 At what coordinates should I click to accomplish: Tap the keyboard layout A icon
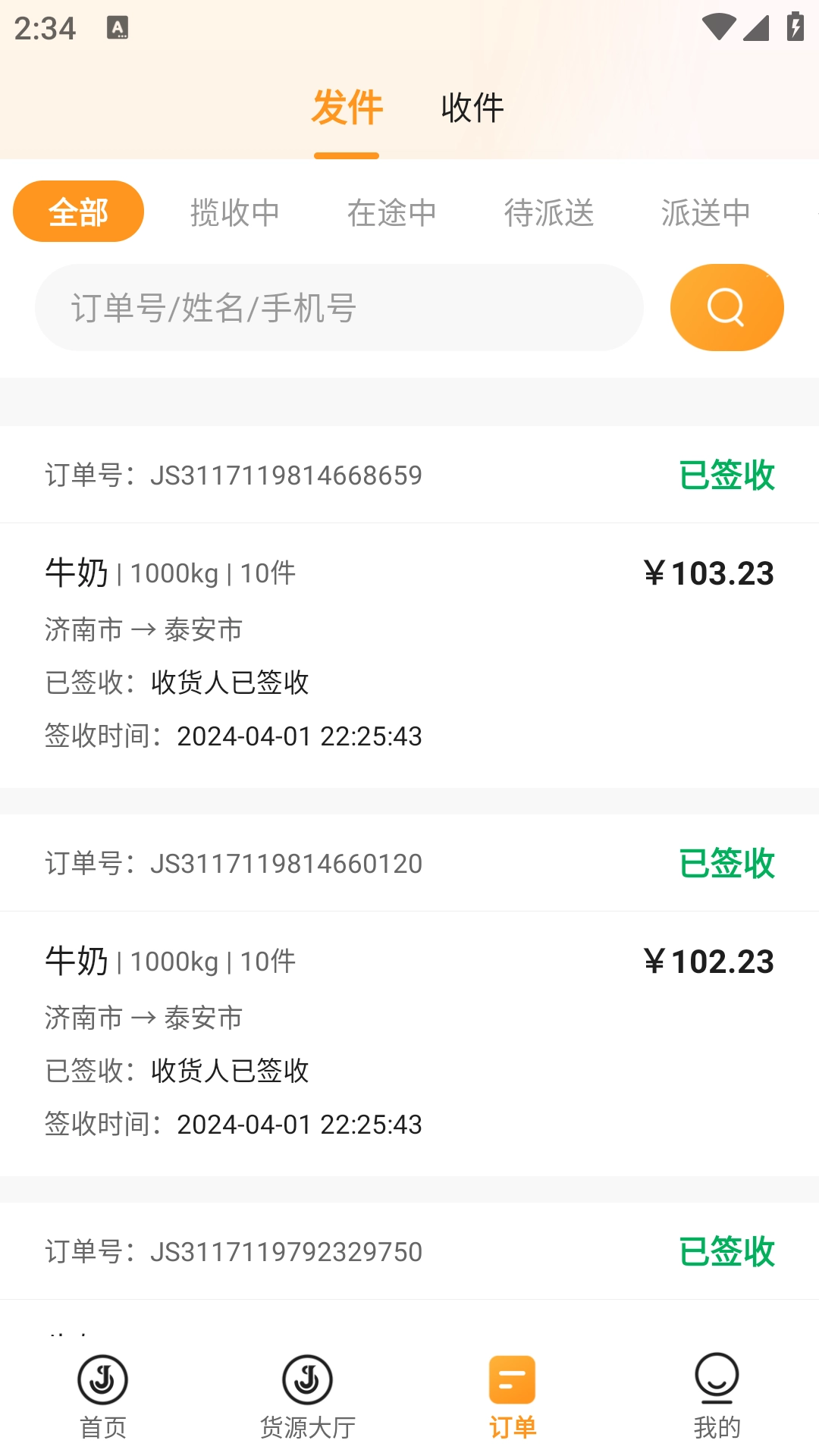[118, 29]
